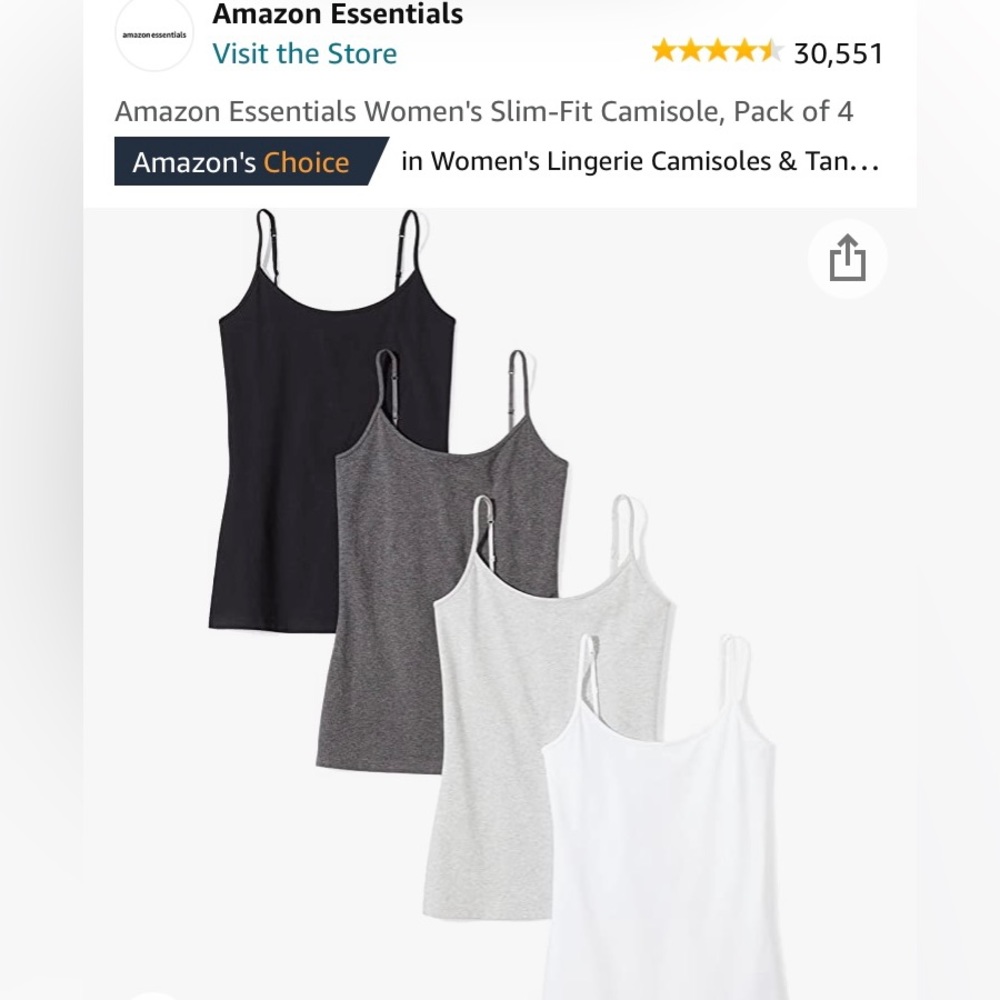Open the Women's Lingerie Camisoles category link

click(x=640, y=161)
